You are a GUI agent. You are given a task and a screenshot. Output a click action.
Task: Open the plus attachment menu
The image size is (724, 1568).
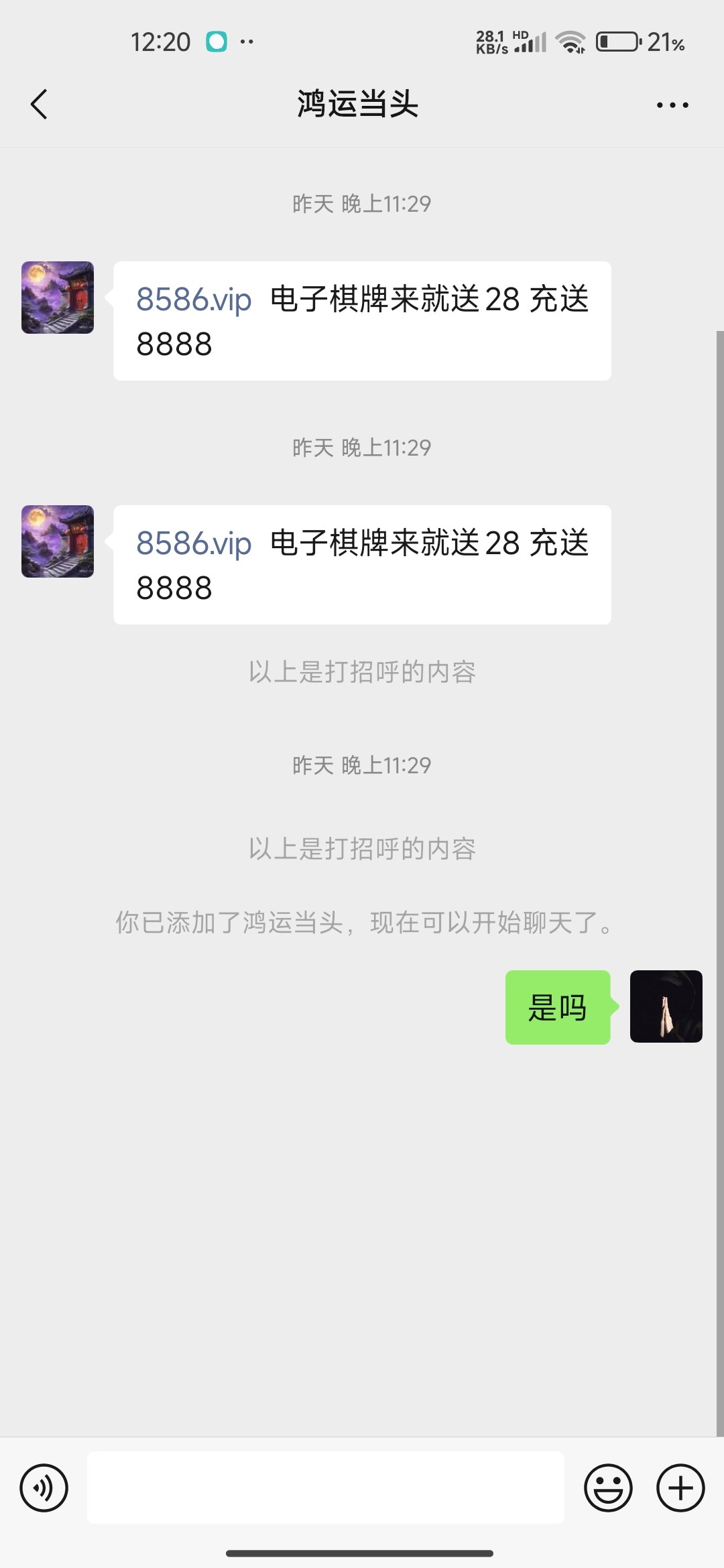point(680,1488)
